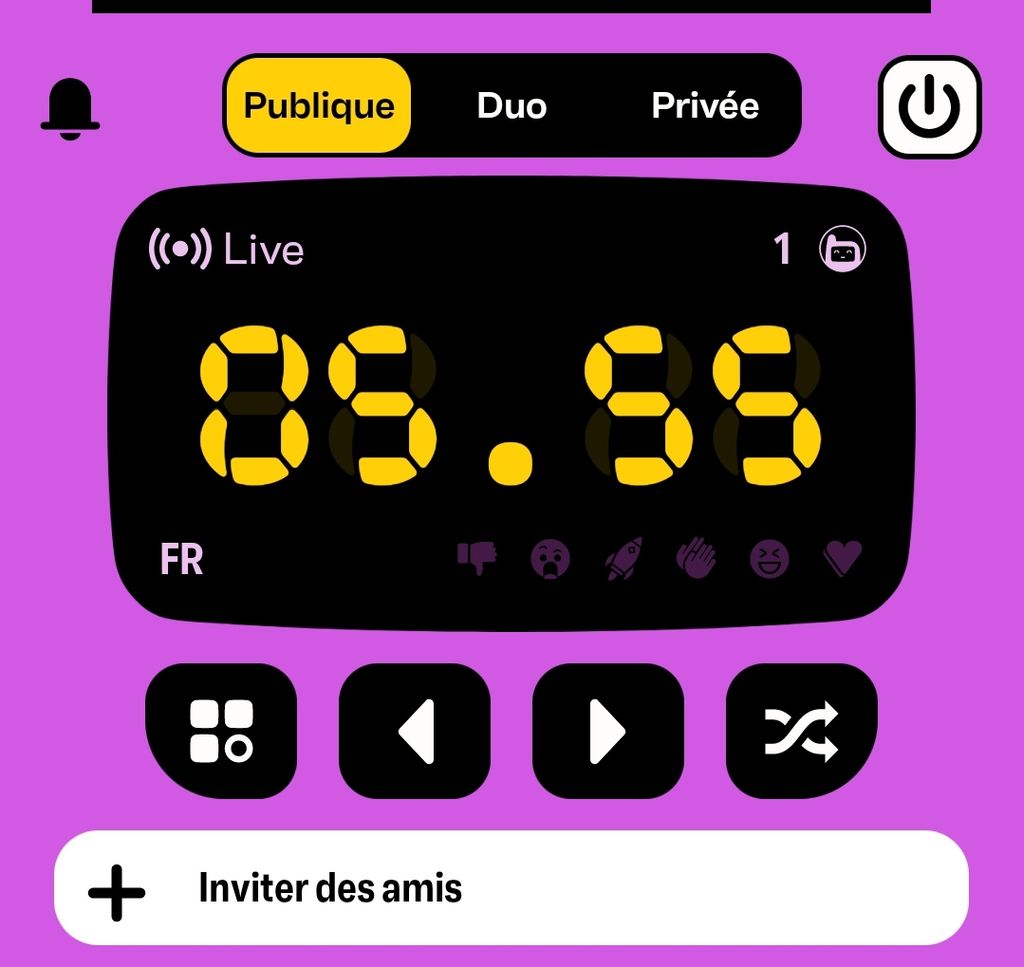
Task: Switch to Duo mode
Action: (x=512, y=106)
